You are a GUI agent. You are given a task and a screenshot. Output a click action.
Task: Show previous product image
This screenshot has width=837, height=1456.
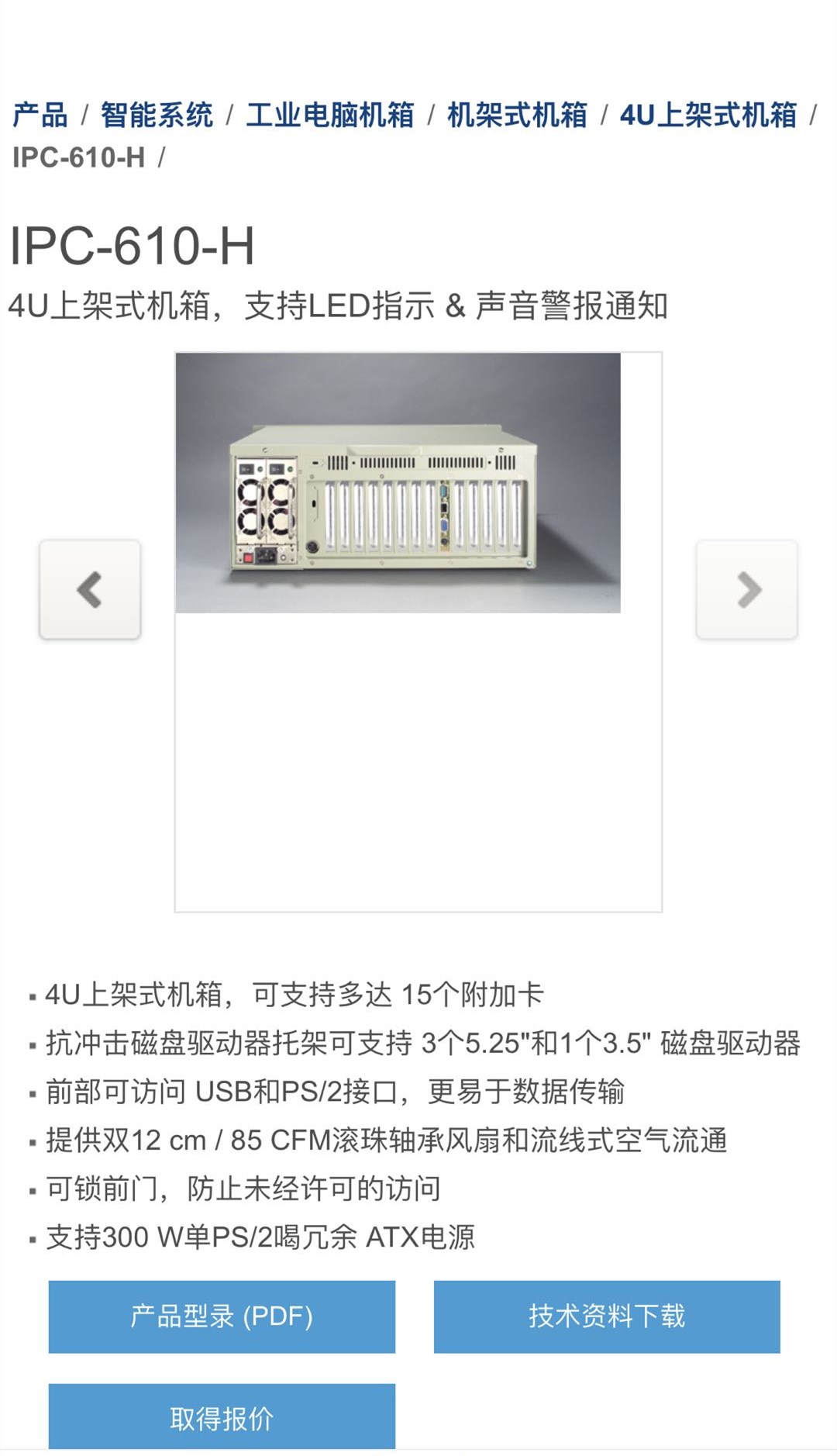click(x=90, y=590)
